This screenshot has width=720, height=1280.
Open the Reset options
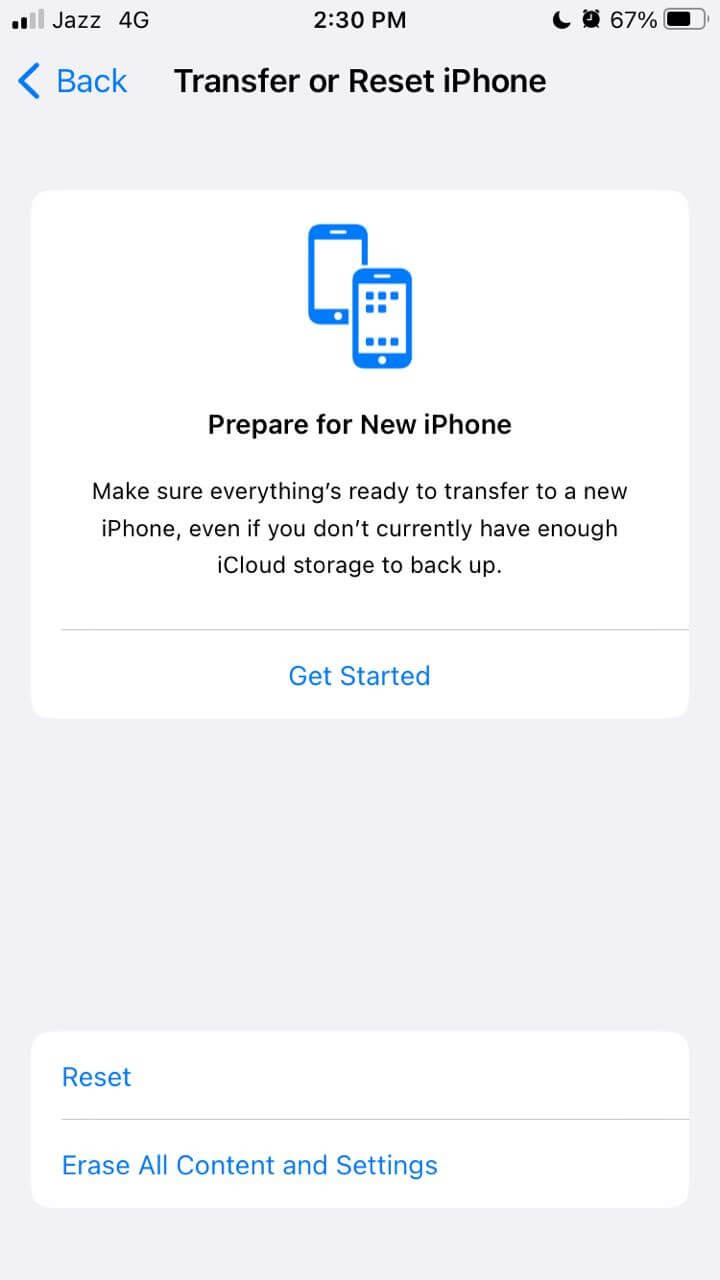click(97, 1077)
